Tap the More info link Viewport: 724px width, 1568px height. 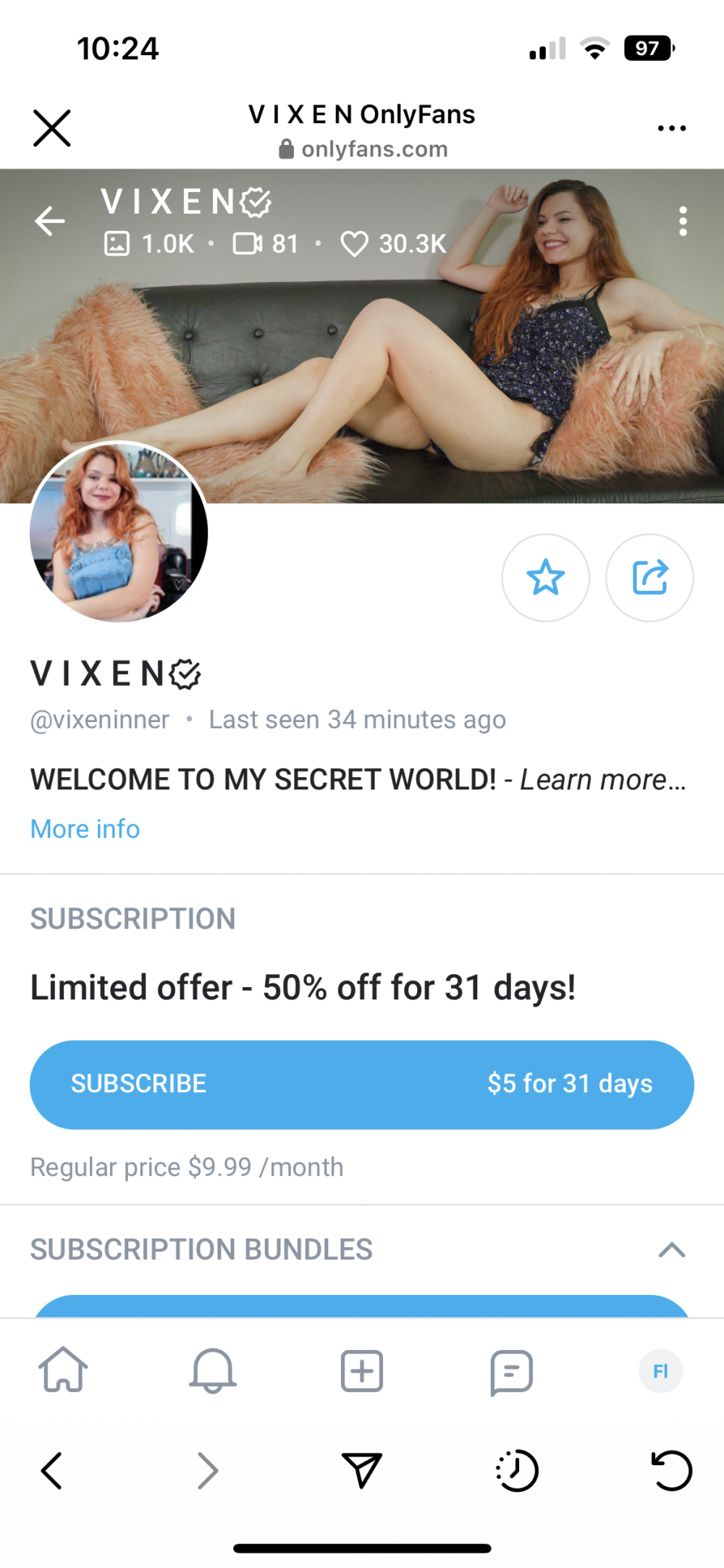(85, 829)
